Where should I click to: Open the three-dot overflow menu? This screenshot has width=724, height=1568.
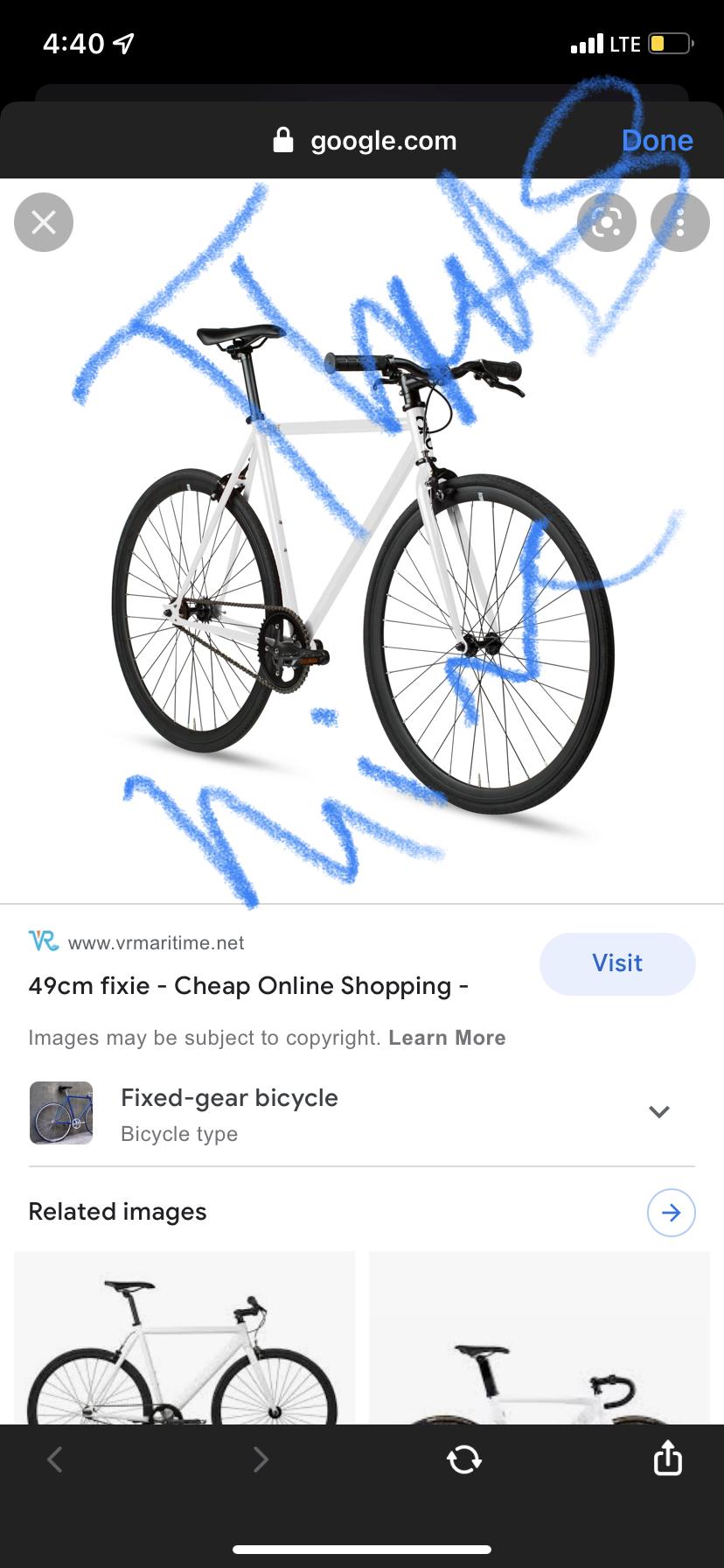click(679, 222)
